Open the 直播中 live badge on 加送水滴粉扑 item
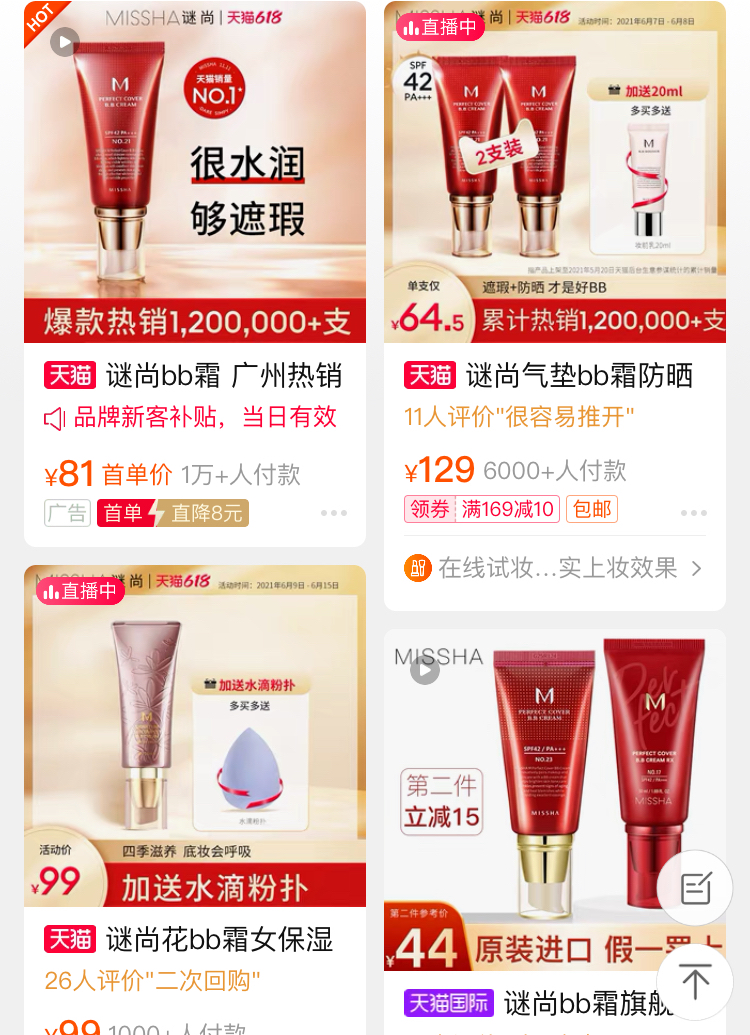Viewport: 750px width, 1035px height. 80,591
